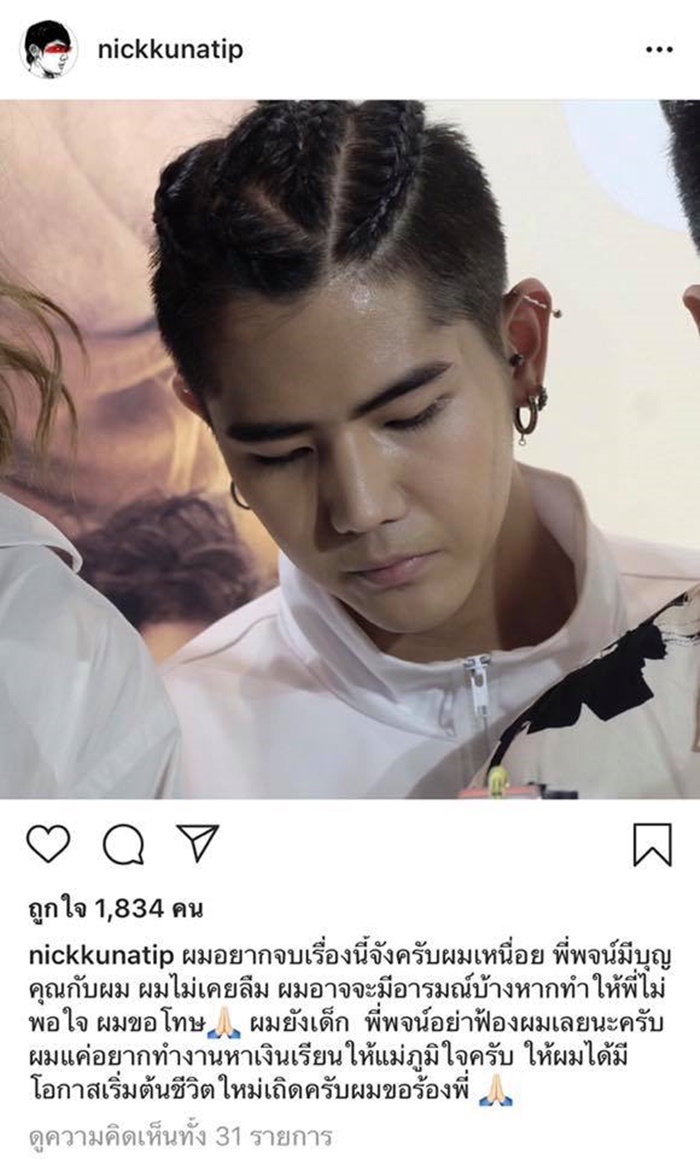View all 31 comments
The width and height of the screenshot is (700, 1159).
coord(179,1136)
